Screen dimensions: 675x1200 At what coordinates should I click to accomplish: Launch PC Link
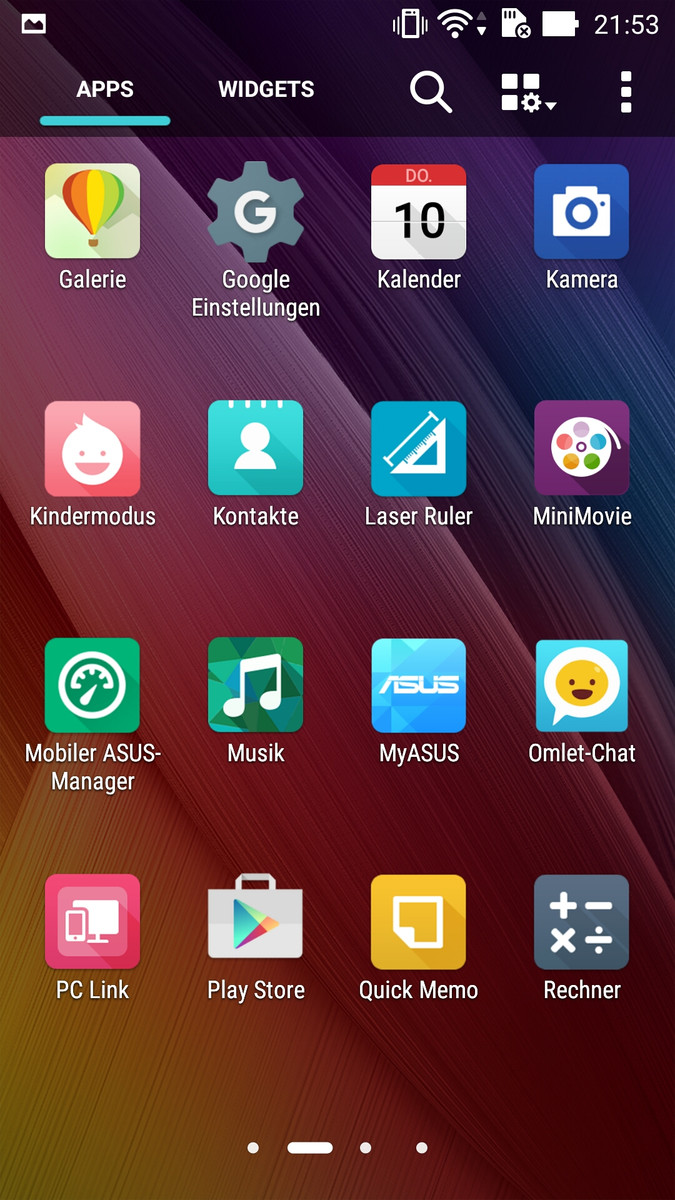click(x=92, y=922)
